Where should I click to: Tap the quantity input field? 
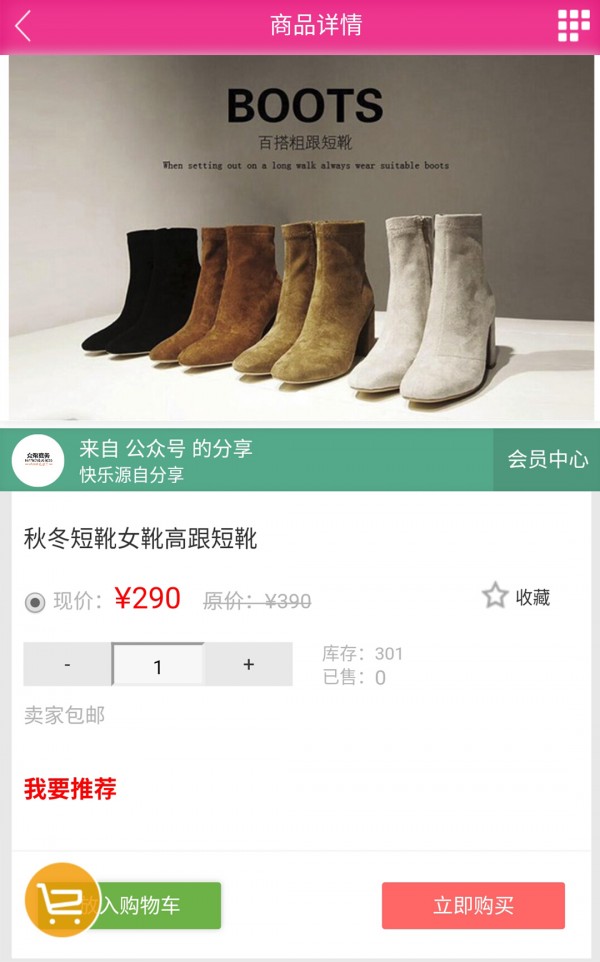pyautogui.click(x=158, y=666)
